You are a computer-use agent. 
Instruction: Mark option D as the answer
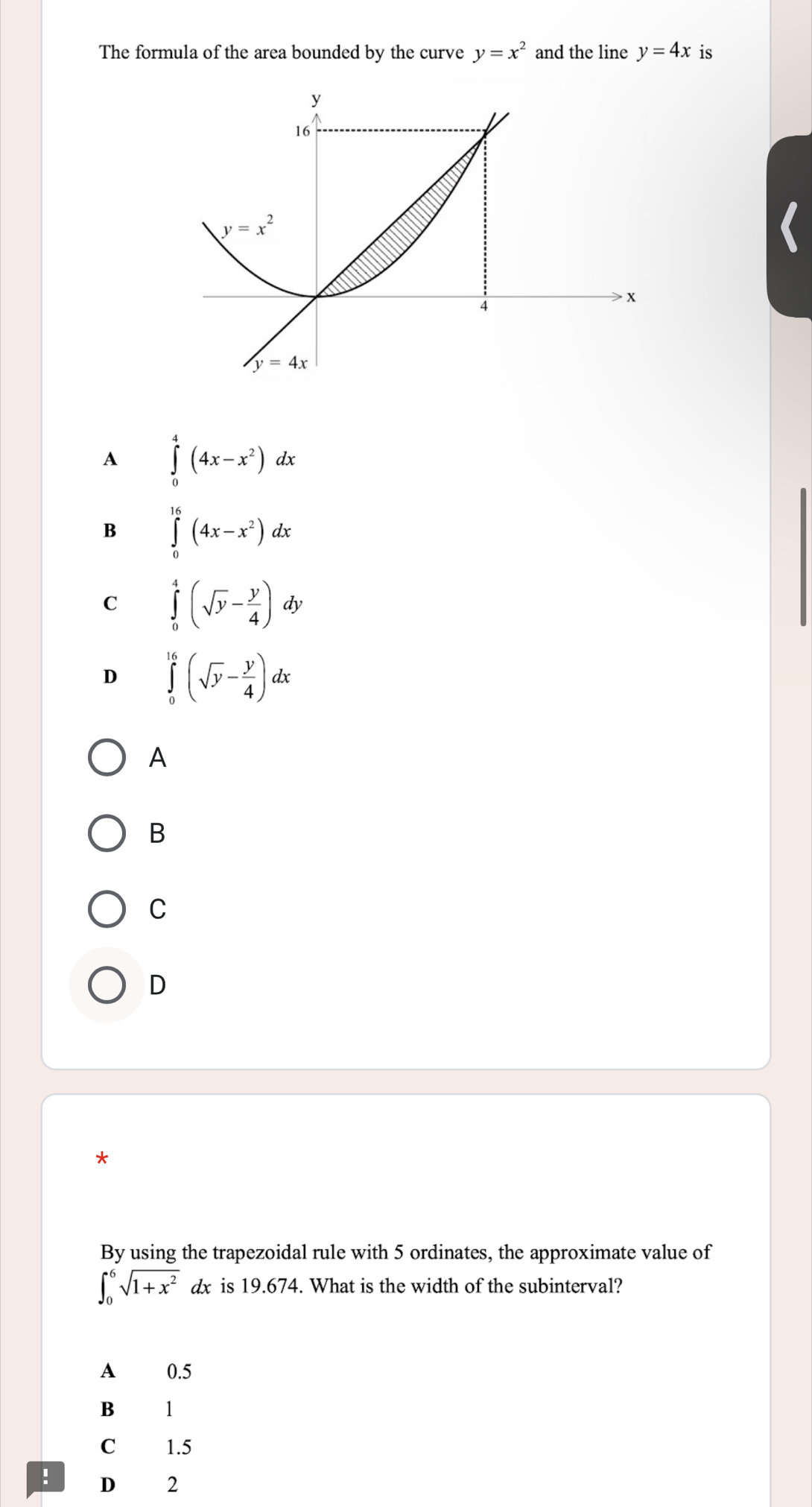pyautogui.click(x=107, y=985)
